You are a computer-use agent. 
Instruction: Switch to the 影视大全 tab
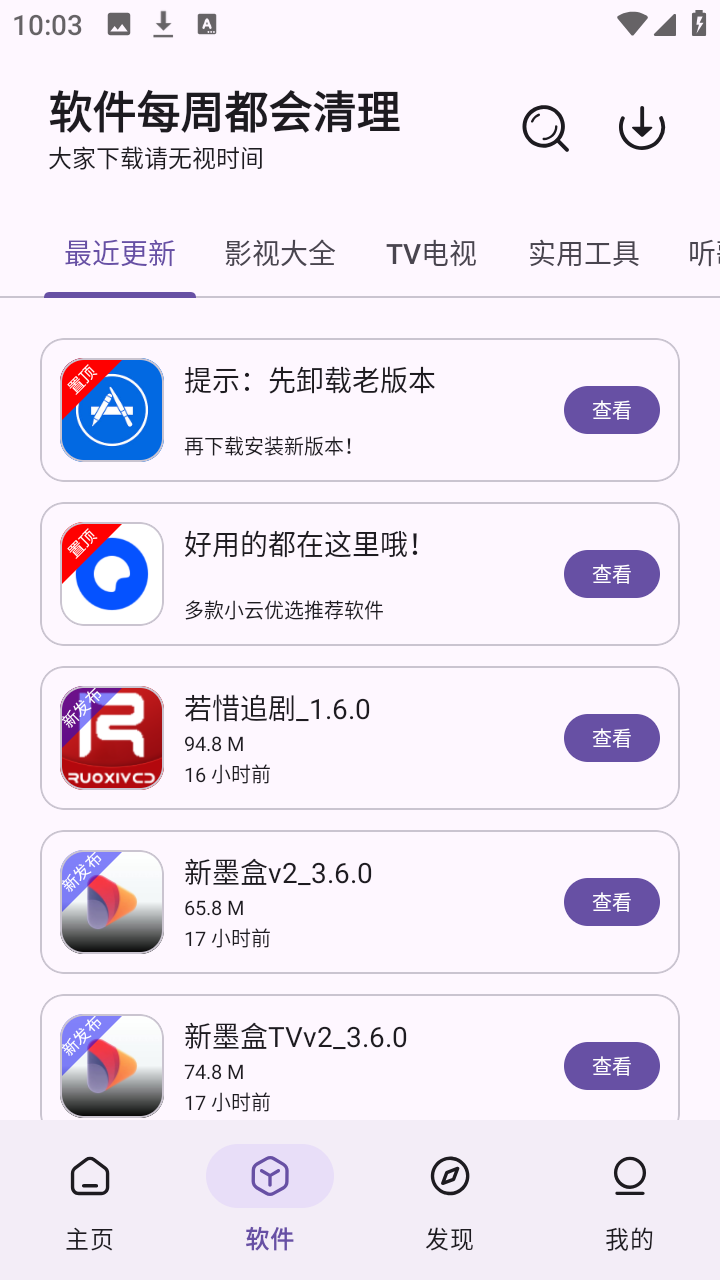(x=280, y=254)
